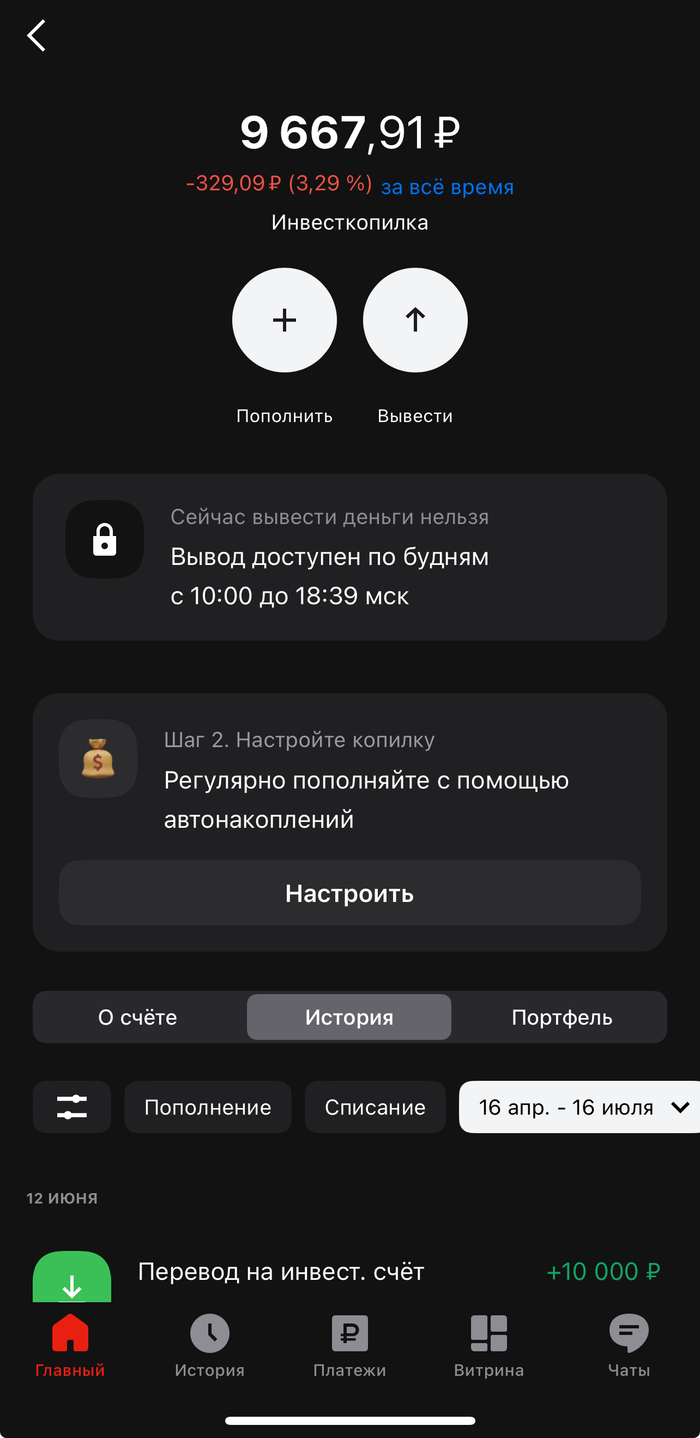Tap the Пополнить plus button
Screen dimensions: 700x1438
click(x=284, y=320)
